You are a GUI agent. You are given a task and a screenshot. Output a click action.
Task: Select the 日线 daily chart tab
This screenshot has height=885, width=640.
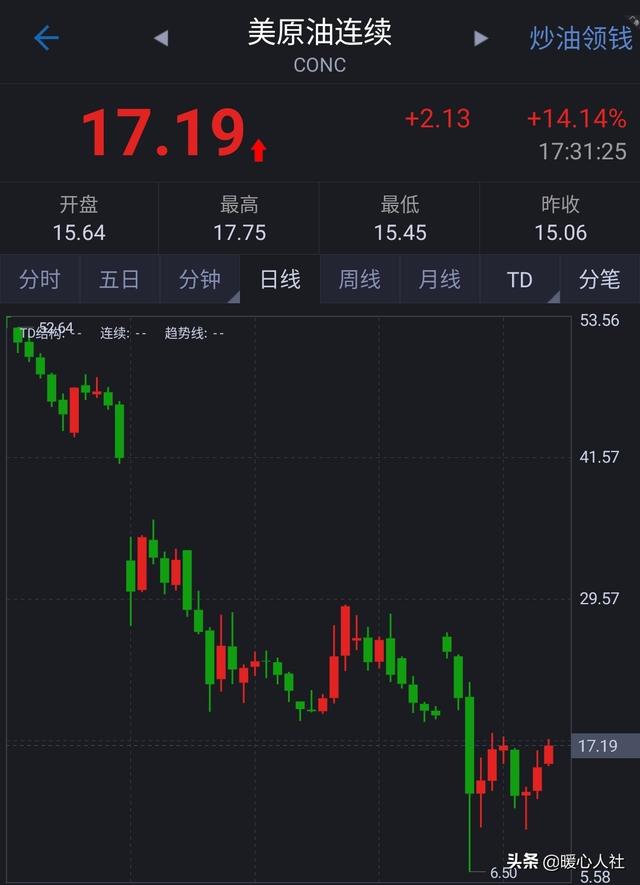[x=280, y=280]
